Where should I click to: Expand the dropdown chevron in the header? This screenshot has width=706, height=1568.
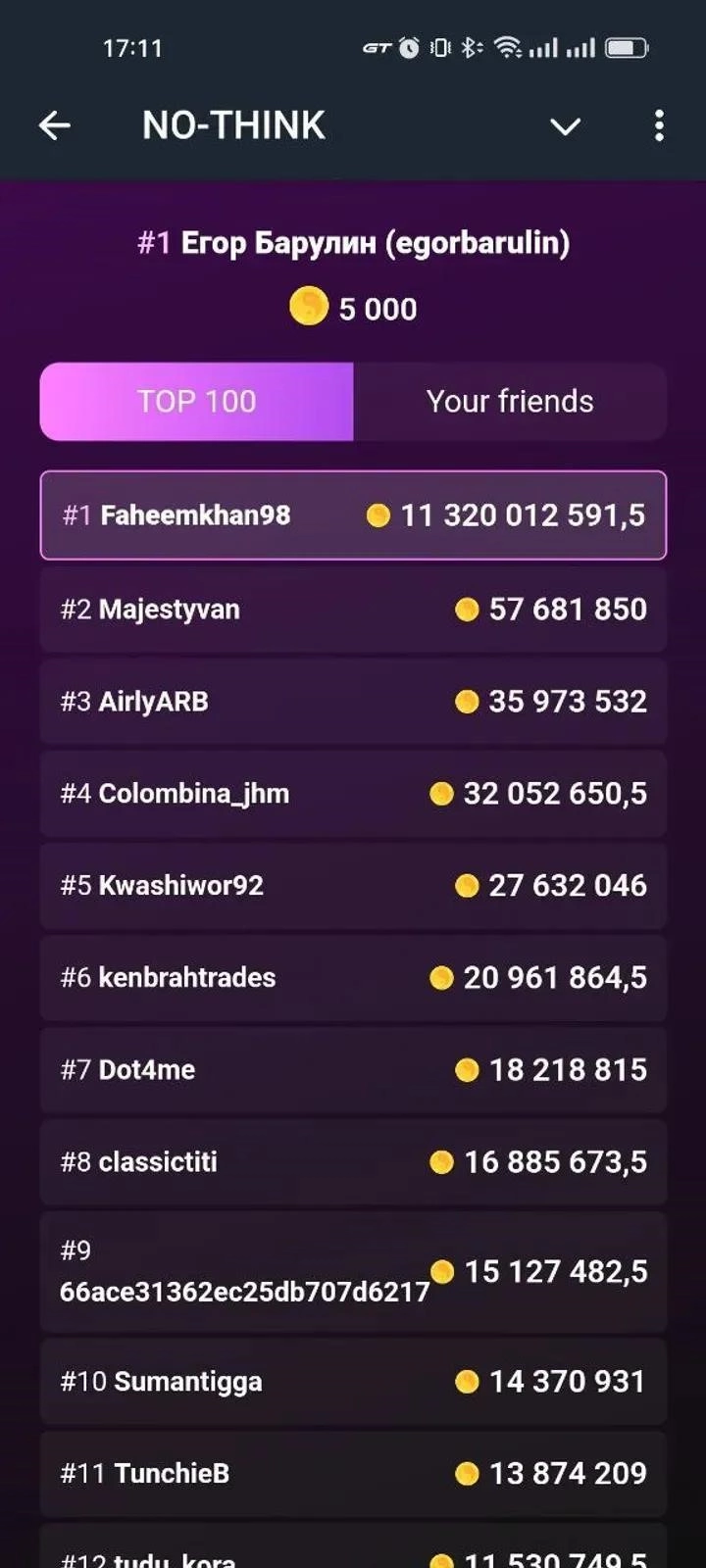click(x=565, y=126)
